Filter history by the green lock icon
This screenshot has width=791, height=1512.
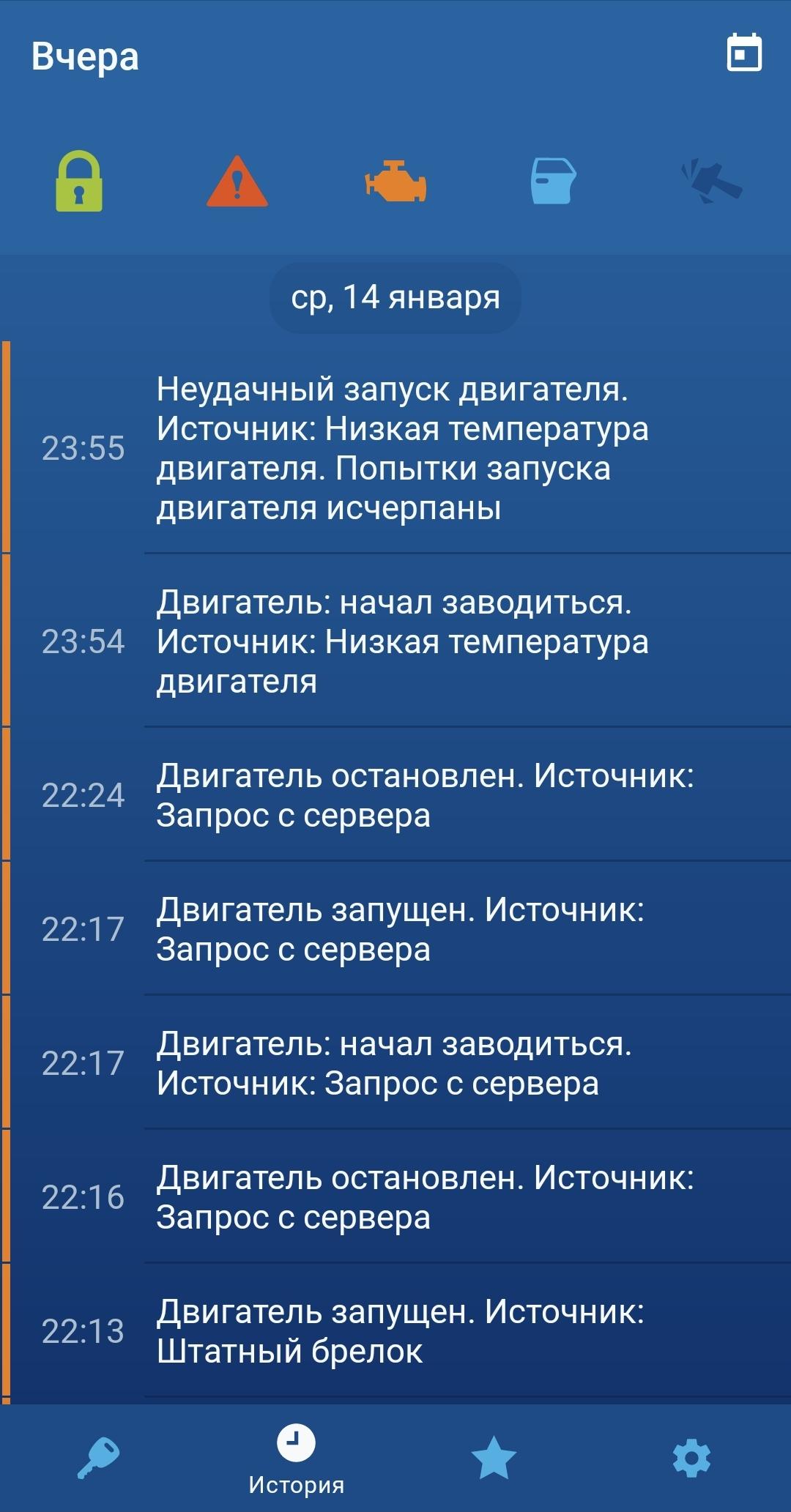(79, 182)
